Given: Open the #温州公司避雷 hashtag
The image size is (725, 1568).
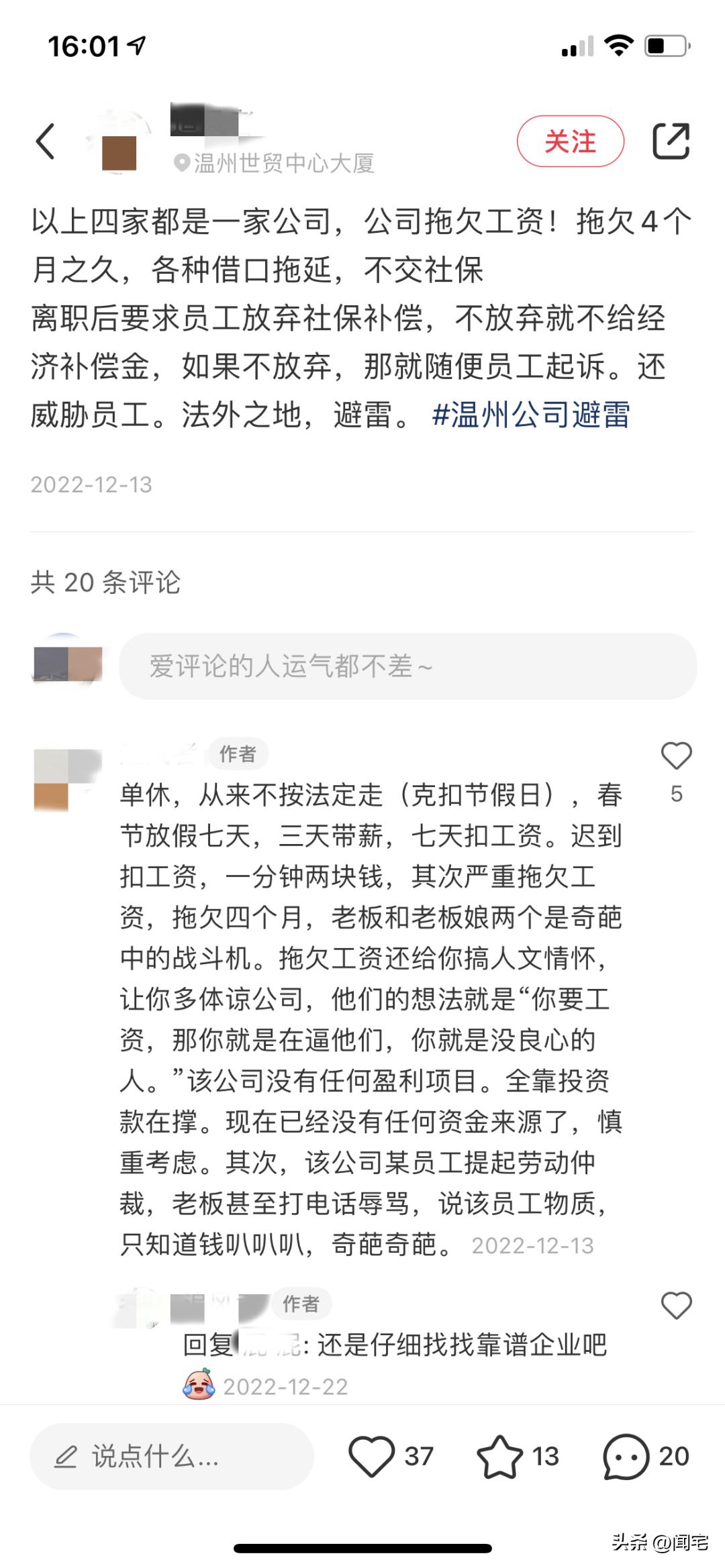Looking at the screenshot, I should click(531, 415).
